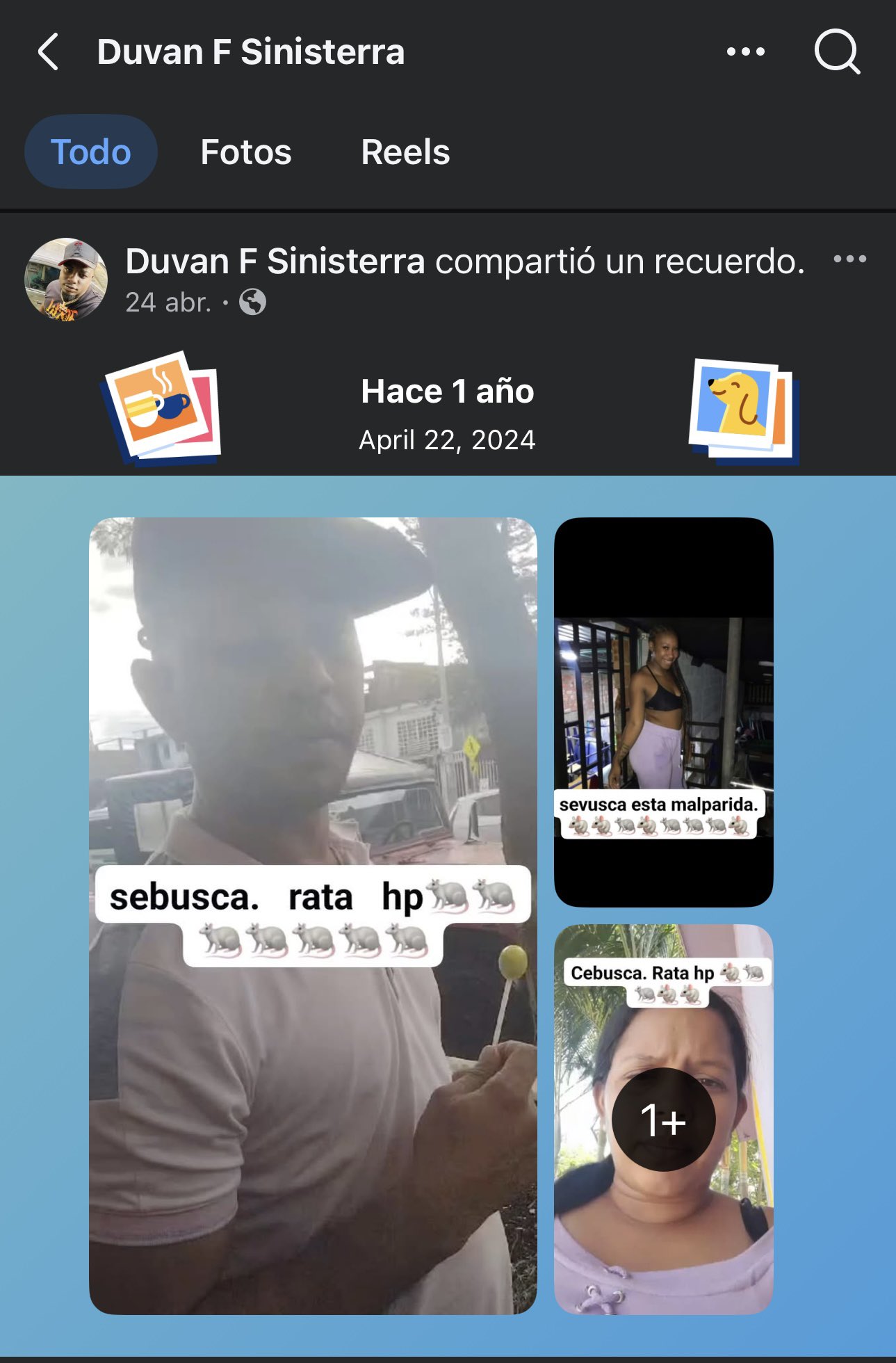This screenshot has width=896, height=1363.
Task: Open the large 'sebusca. rata hp' photo
Action: pyautogui.click(x=313, y=915)
